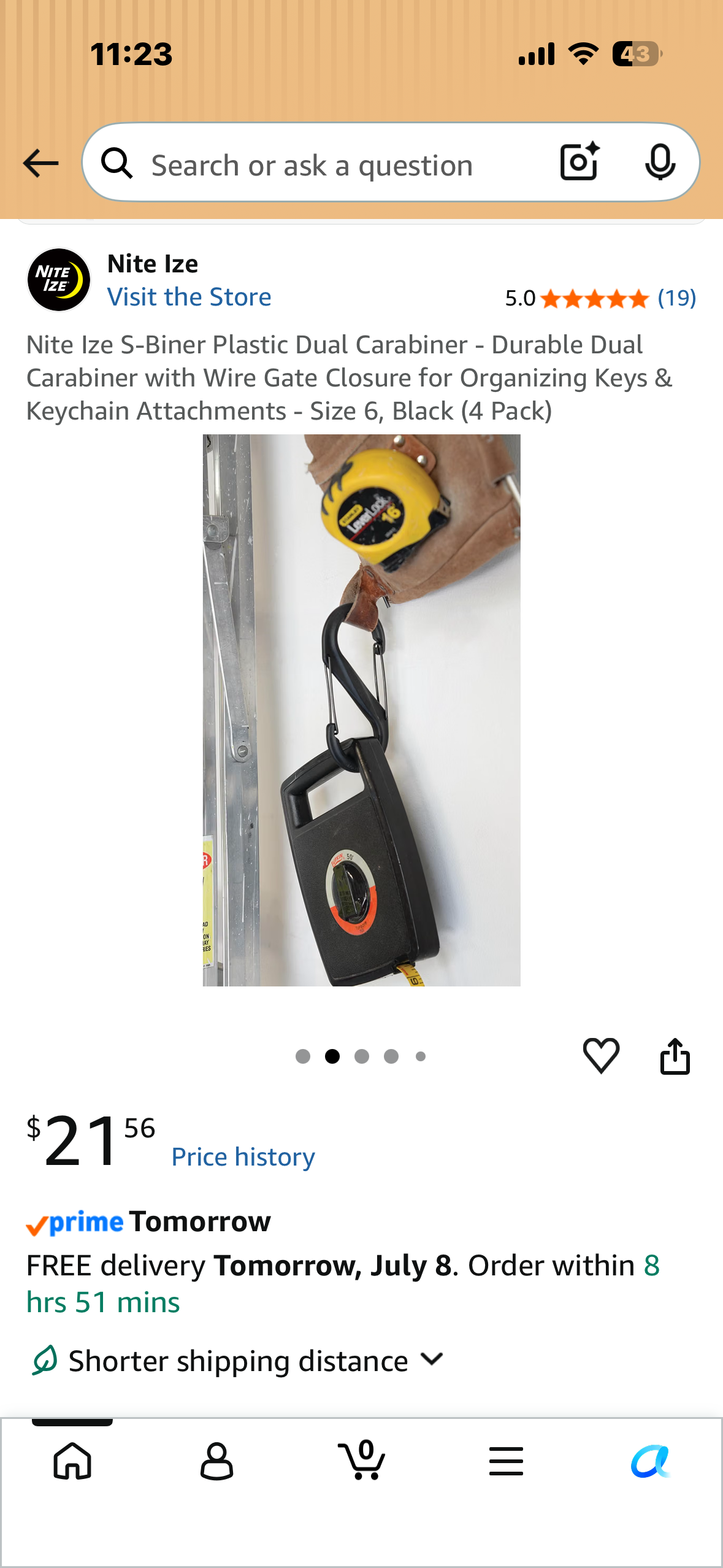
Task: Visit the Nite Ize Store link
Action: [x=189, y=297]
